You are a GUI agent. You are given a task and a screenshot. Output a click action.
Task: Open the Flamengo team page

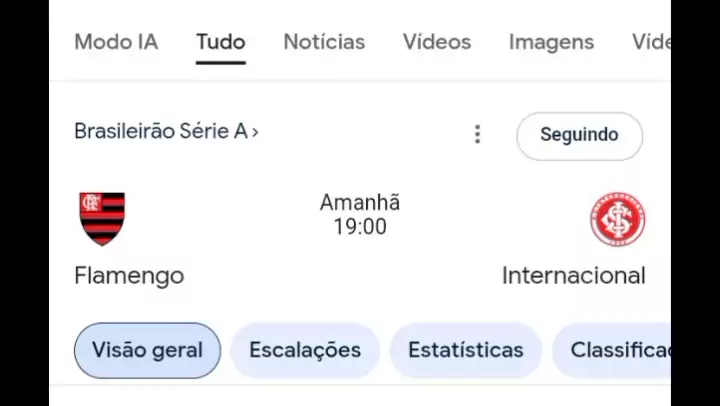103,219
